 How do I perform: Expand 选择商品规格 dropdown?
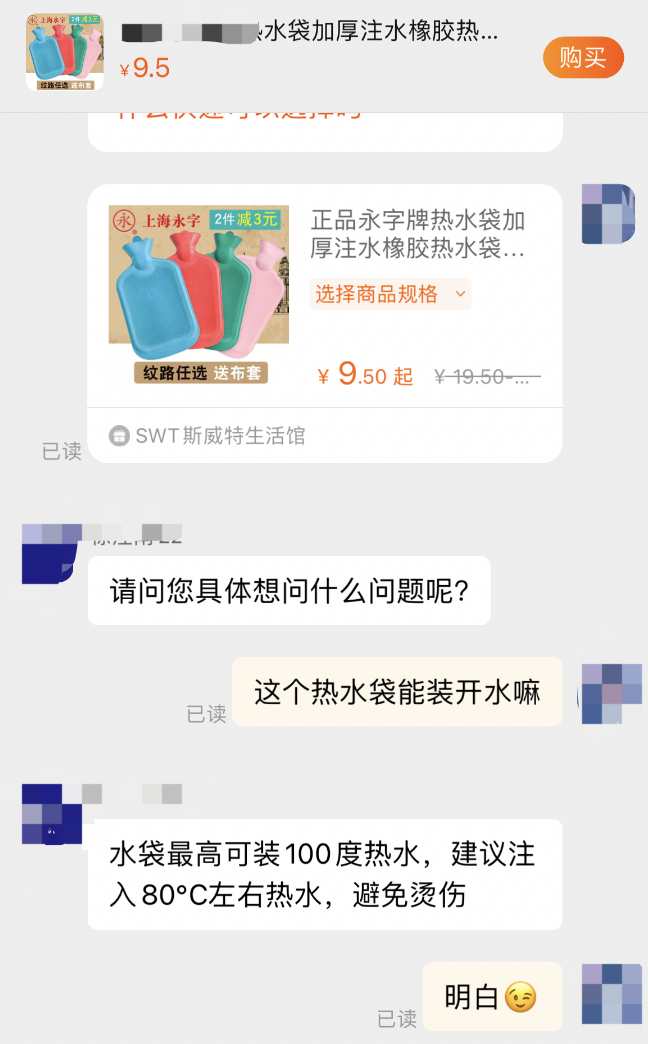[390, 294]
